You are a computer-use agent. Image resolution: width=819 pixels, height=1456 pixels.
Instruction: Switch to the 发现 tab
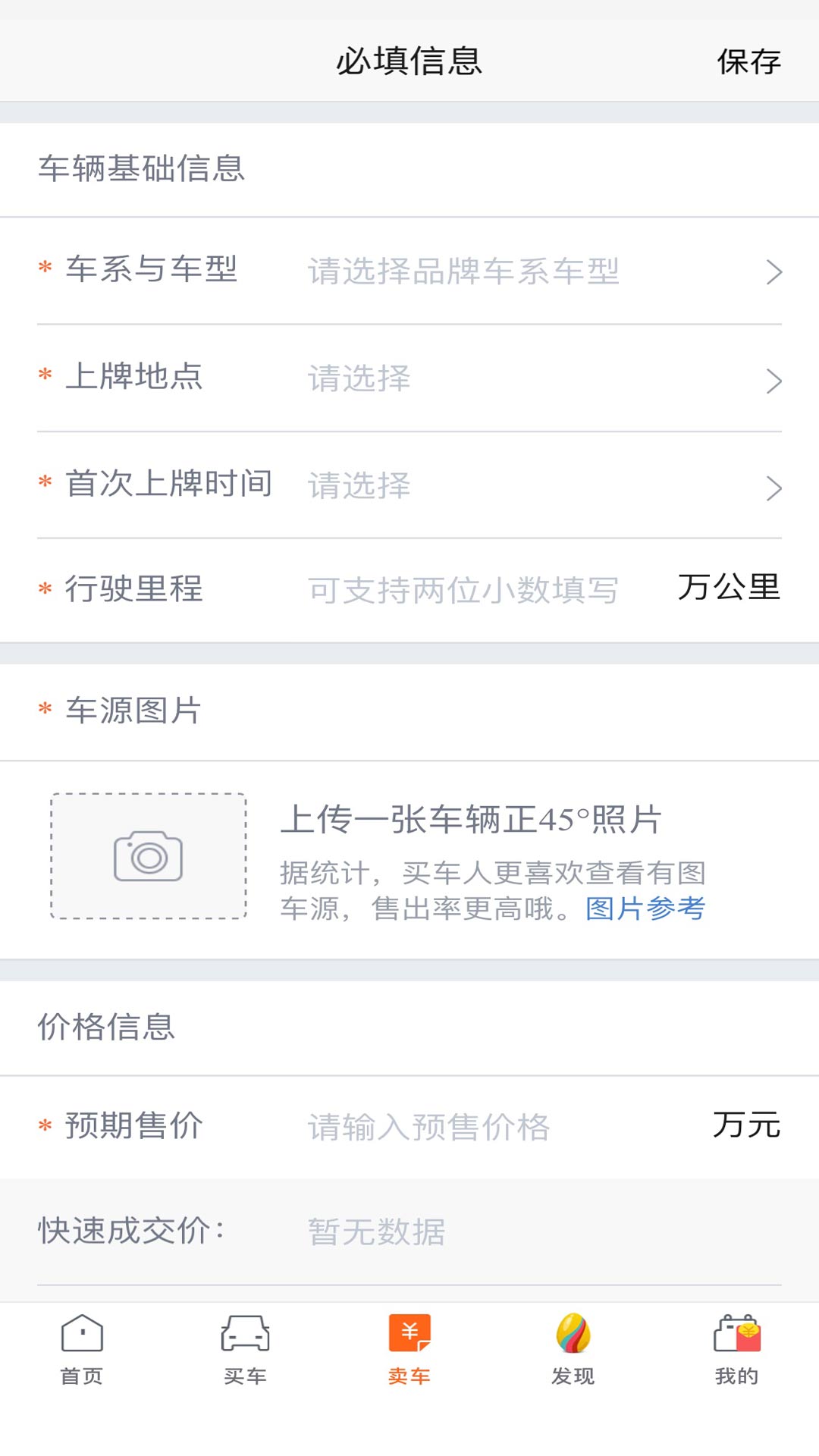[x=573, y=1357]
